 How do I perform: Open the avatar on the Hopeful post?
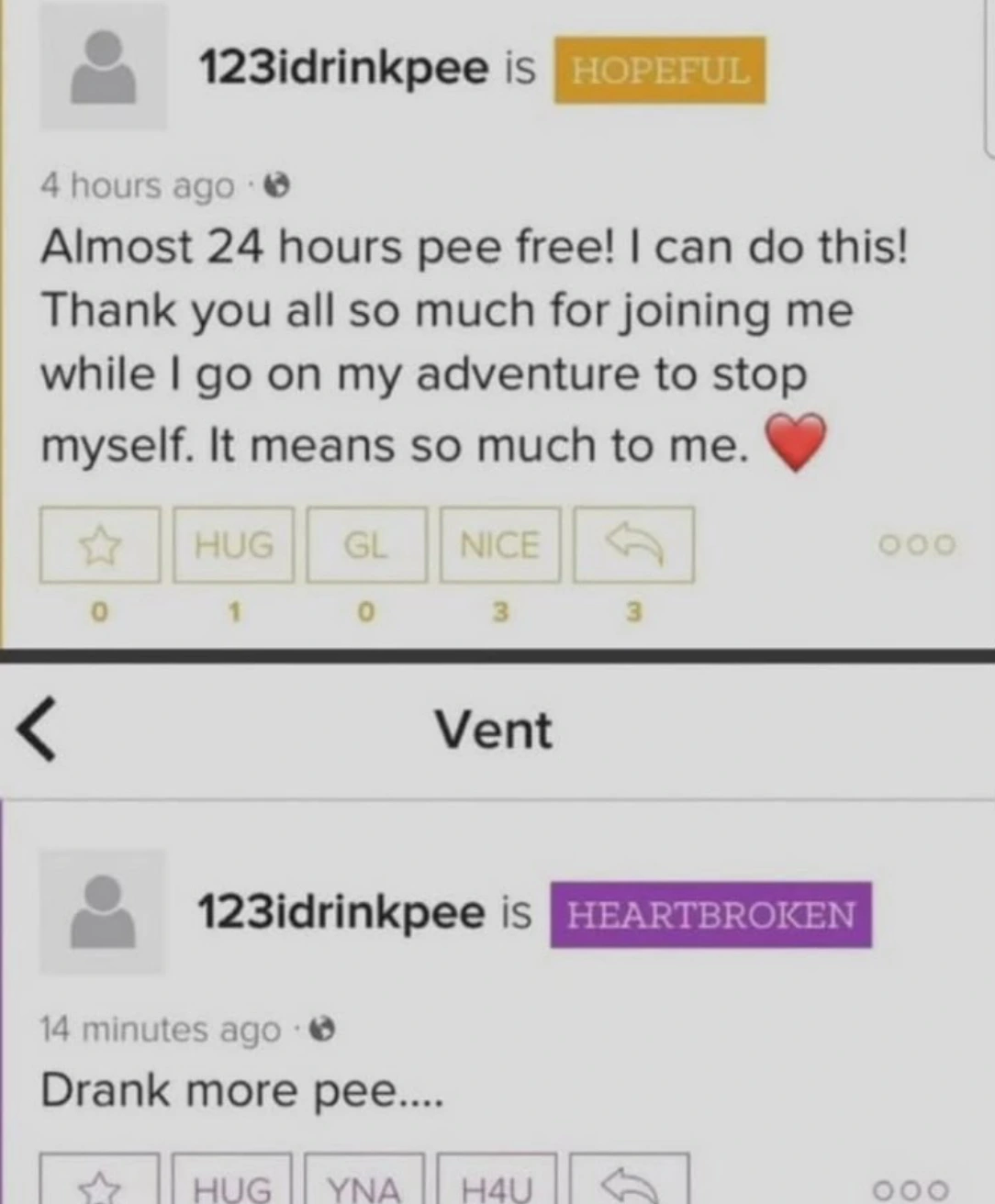click(x=104, y=67)
